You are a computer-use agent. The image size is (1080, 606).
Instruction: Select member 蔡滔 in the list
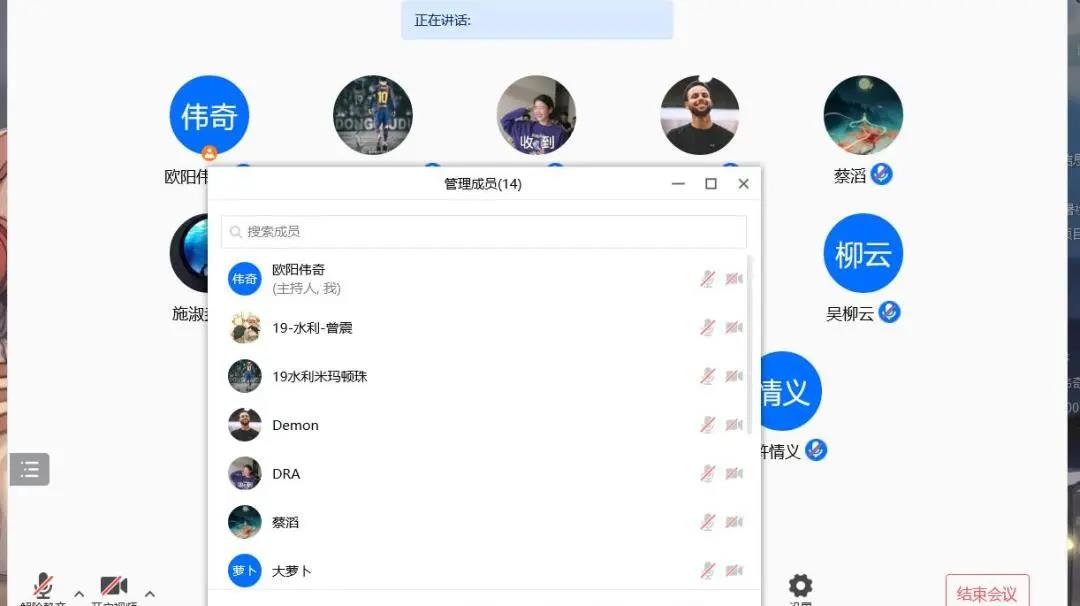point(285,522)
